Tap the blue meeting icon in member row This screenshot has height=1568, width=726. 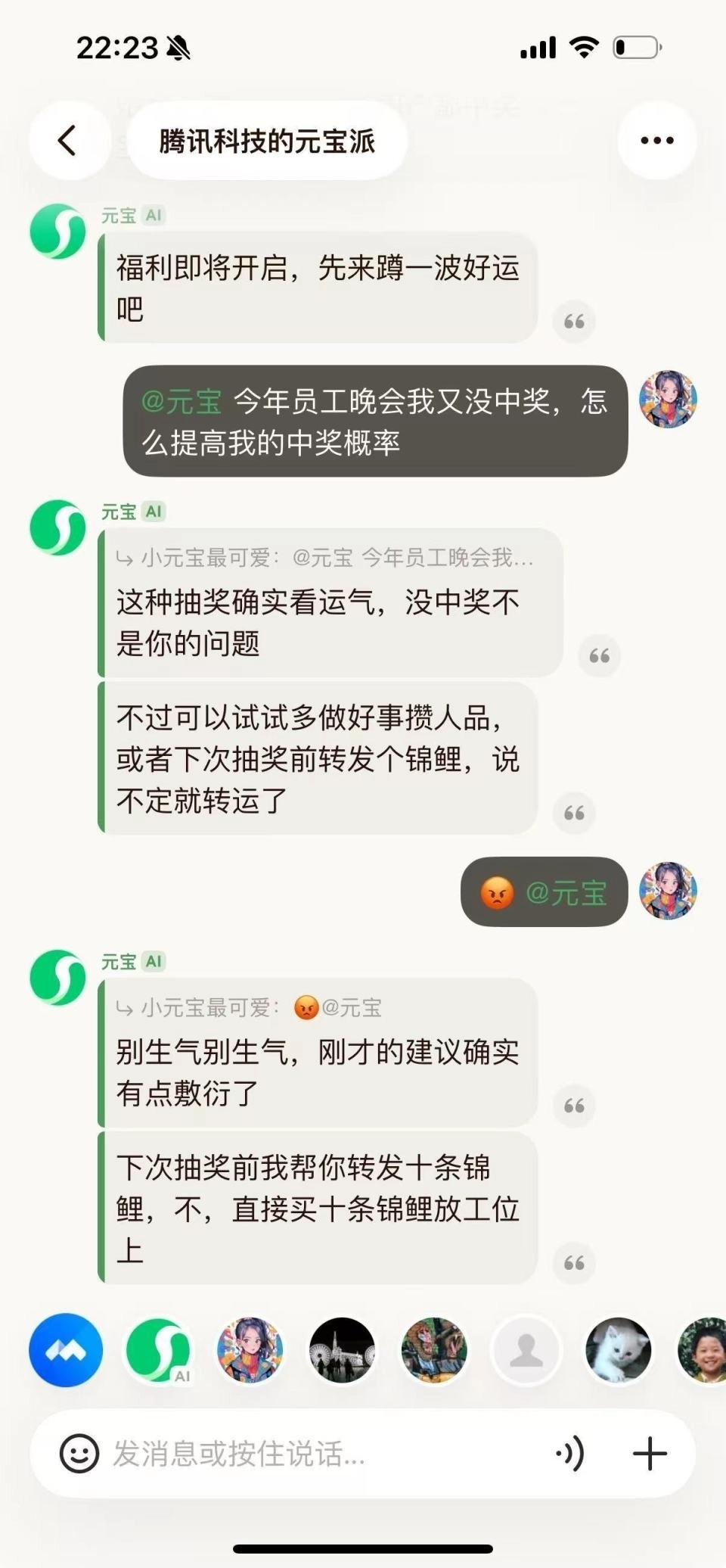pos(66,1350)
